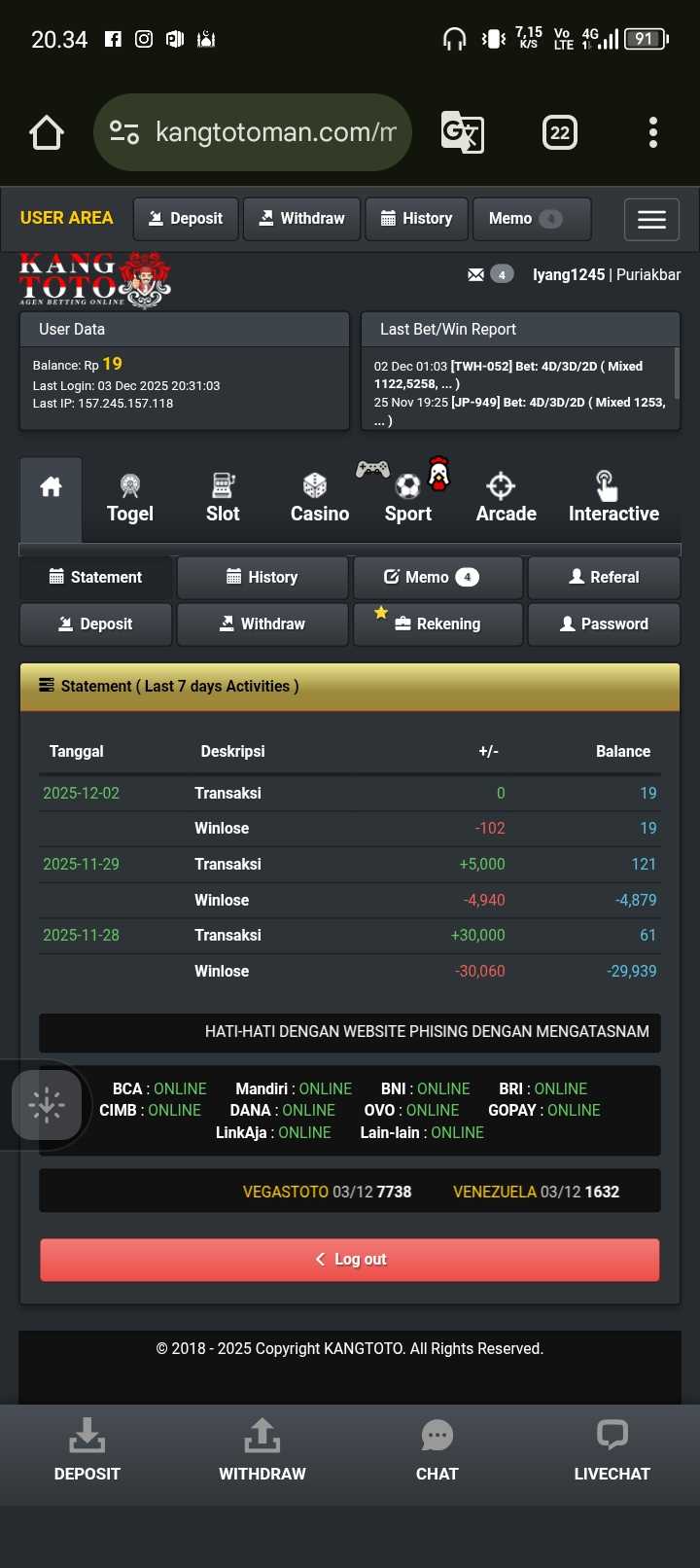Viewport: 700px width, 1568px height.
Task: Open the browser overflow menu
Action: point(652,132)
